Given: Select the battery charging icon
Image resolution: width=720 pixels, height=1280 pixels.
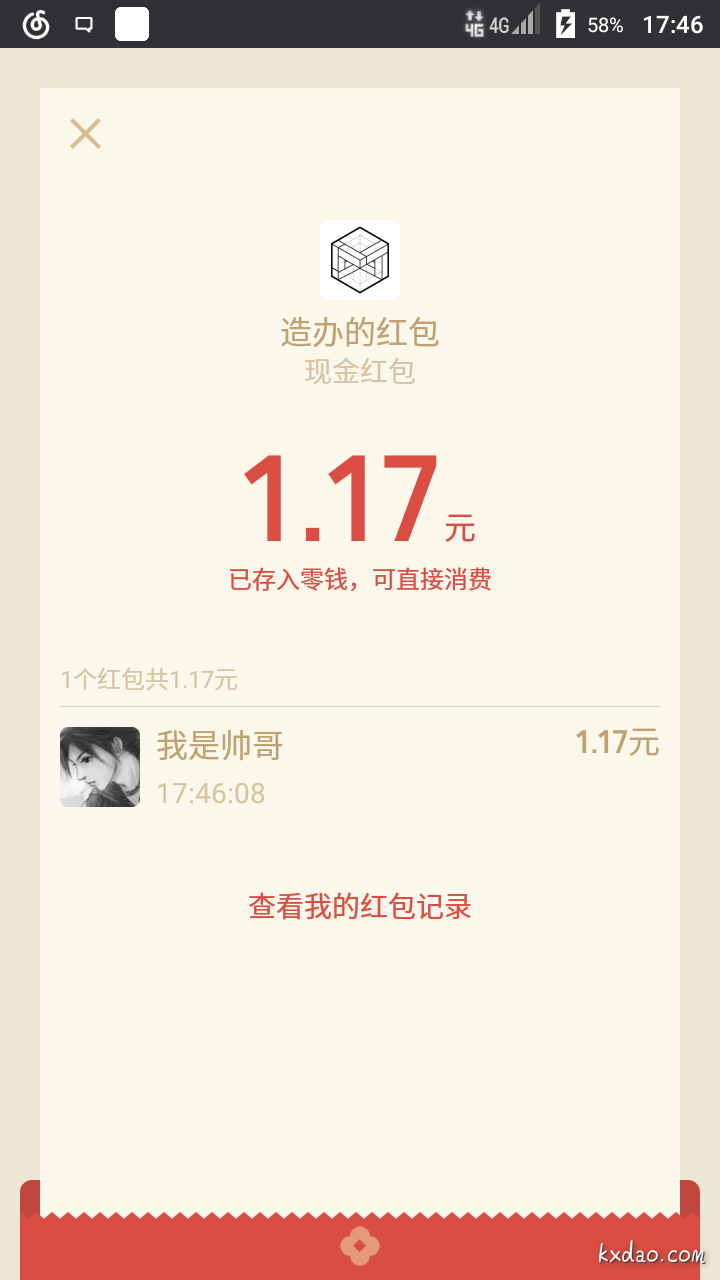Looking at the screenshot, I should (x=566, y=23).
